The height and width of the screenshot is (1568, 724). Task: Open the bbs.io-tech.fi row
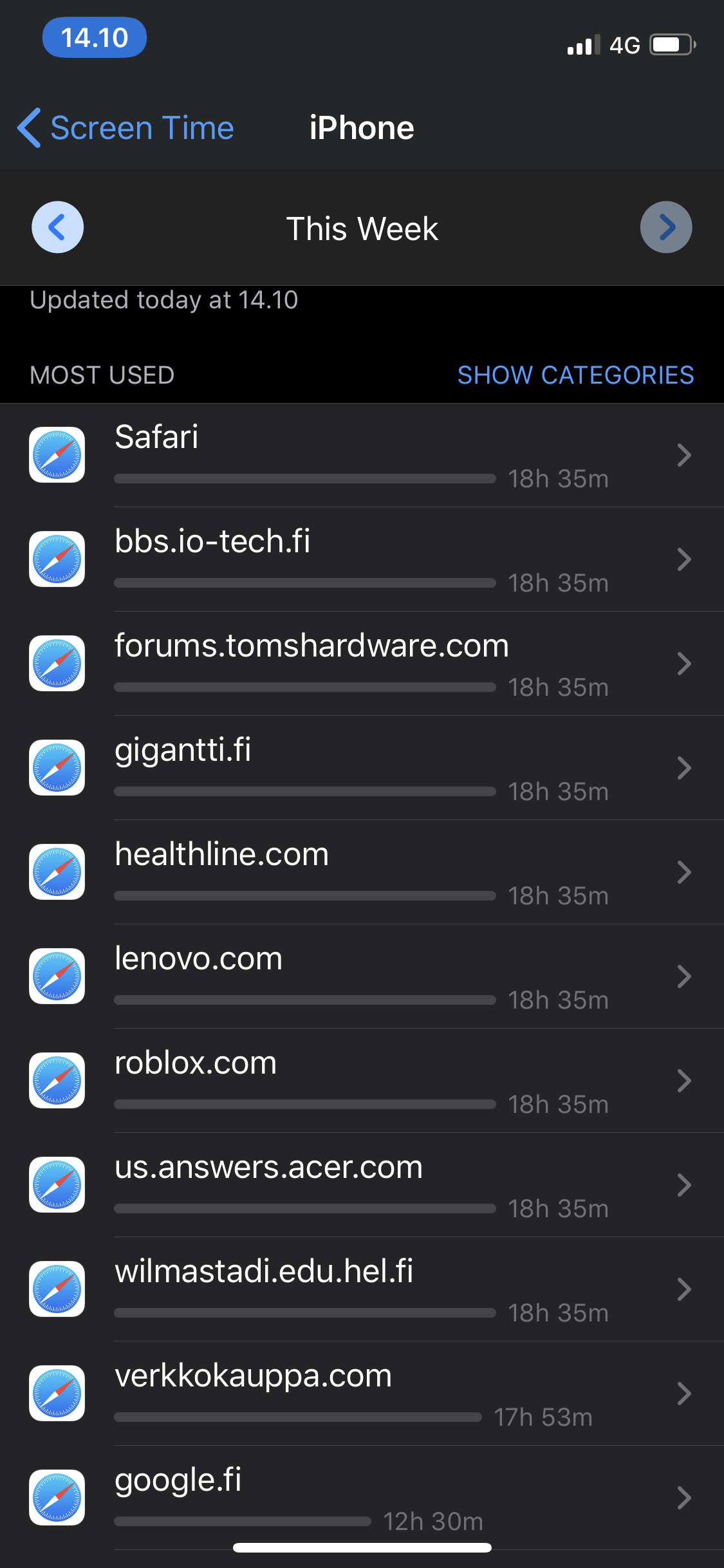362,559
